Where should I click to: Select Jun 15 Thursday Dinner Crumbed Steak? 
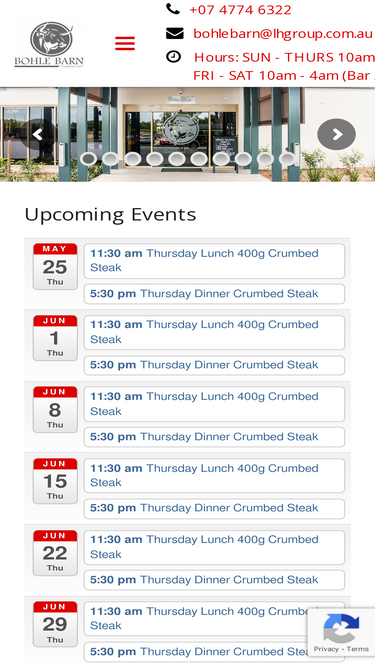(214, 508)
